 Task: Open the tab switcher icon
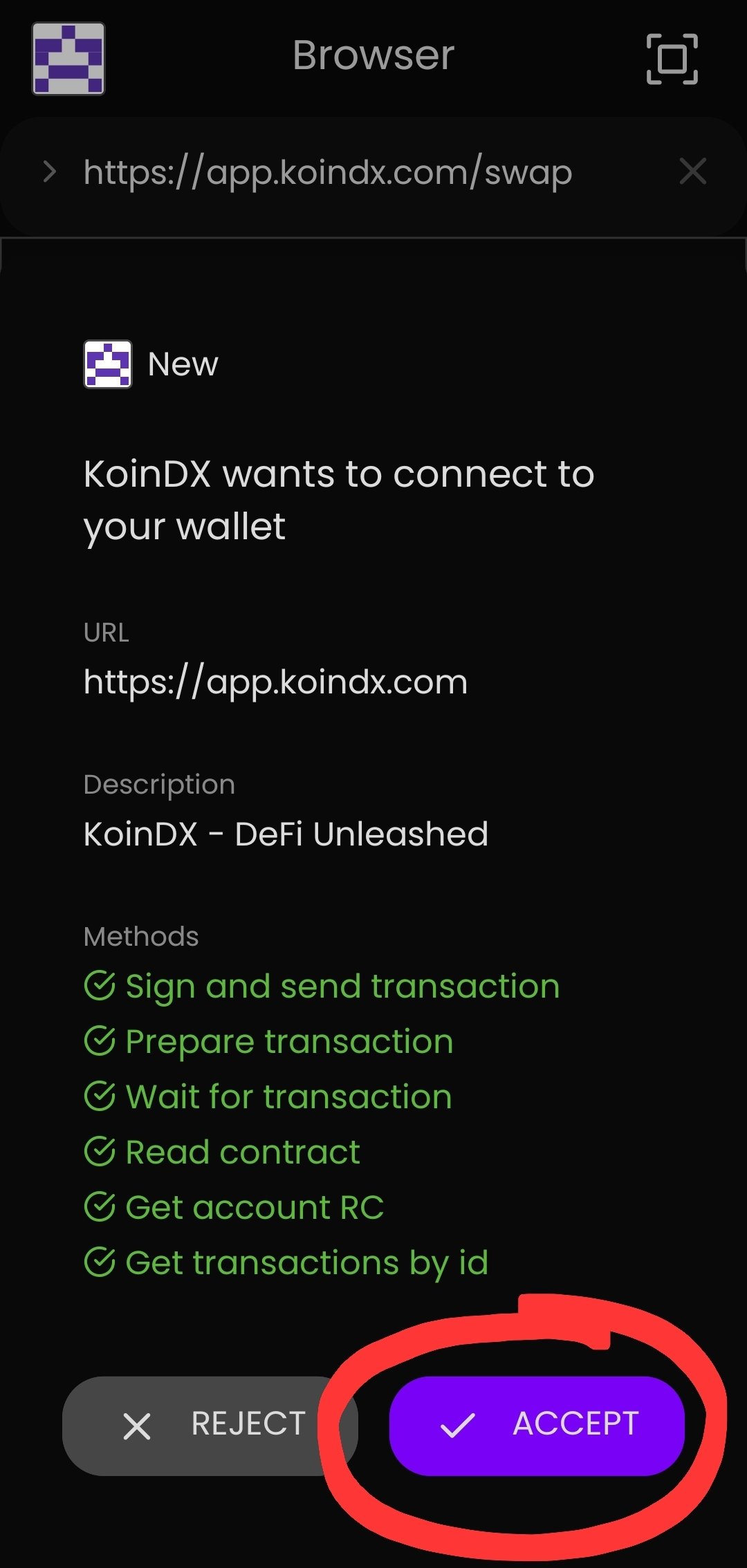tap(672, 59)
